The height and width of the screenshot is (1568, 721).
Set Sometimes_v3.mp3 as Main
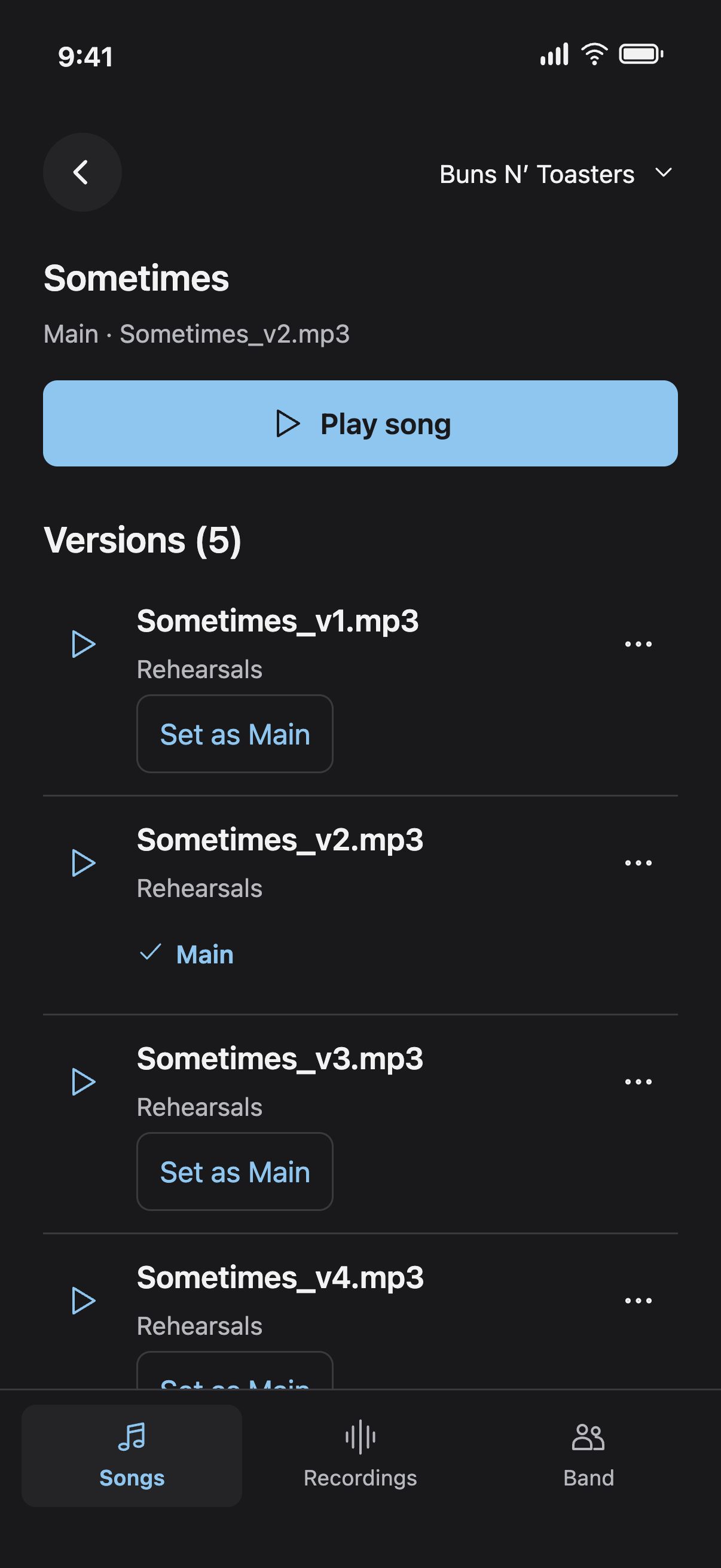coord(235,1172)
